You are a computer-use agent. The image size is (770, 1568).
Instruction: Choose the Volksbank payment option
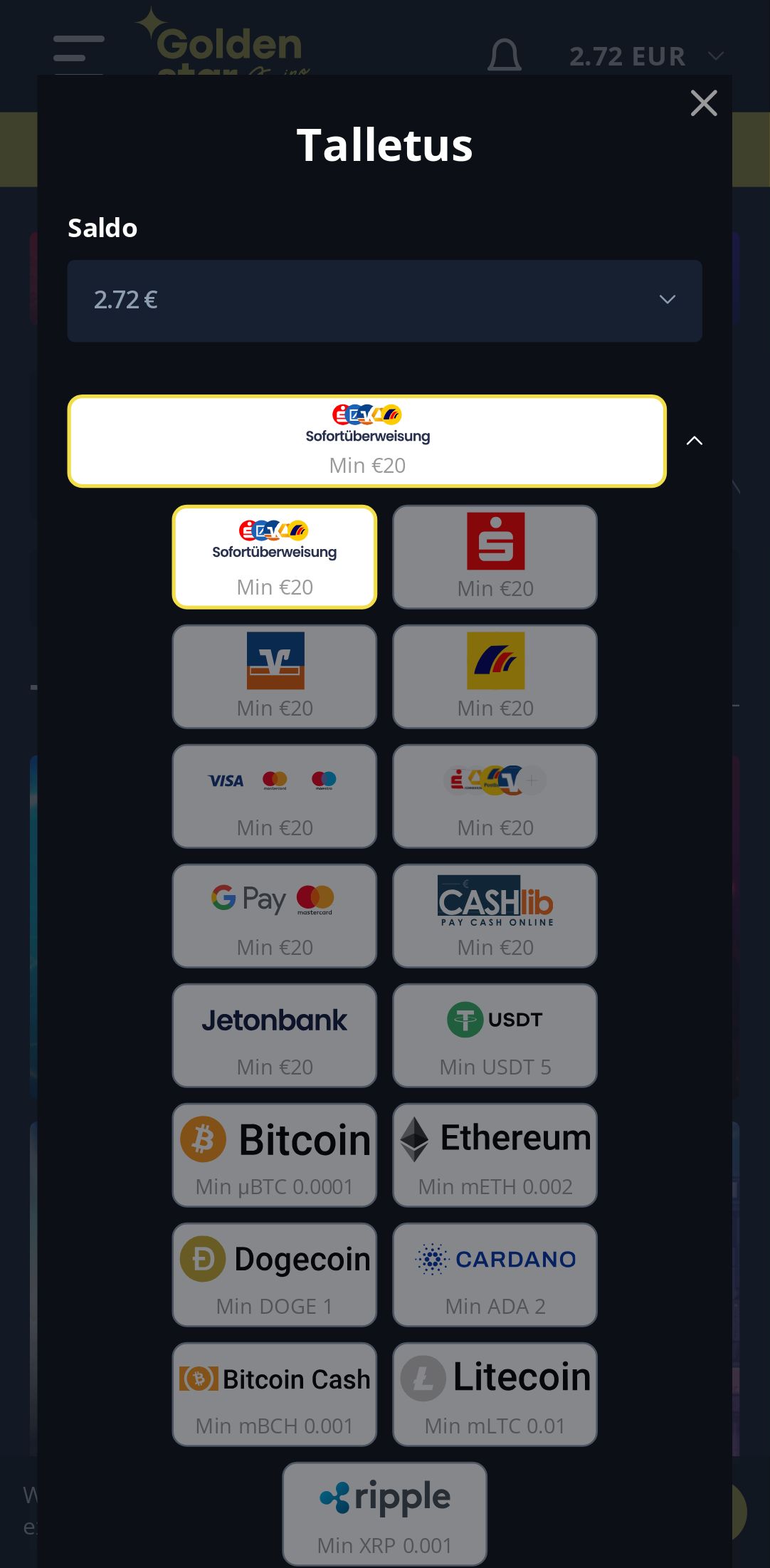275,676
